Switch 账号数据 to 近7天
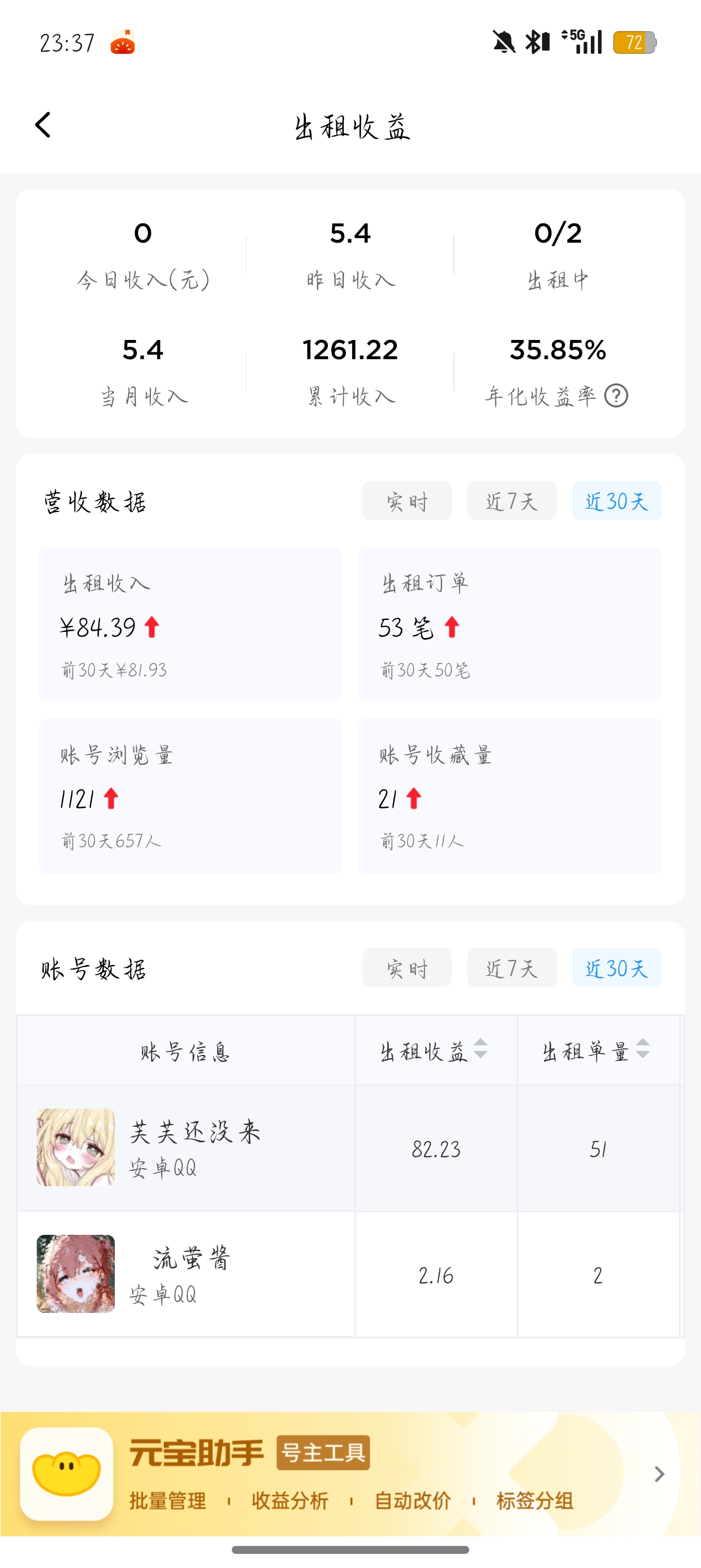This screenshot has height=1568, width=701. [511, 968]
